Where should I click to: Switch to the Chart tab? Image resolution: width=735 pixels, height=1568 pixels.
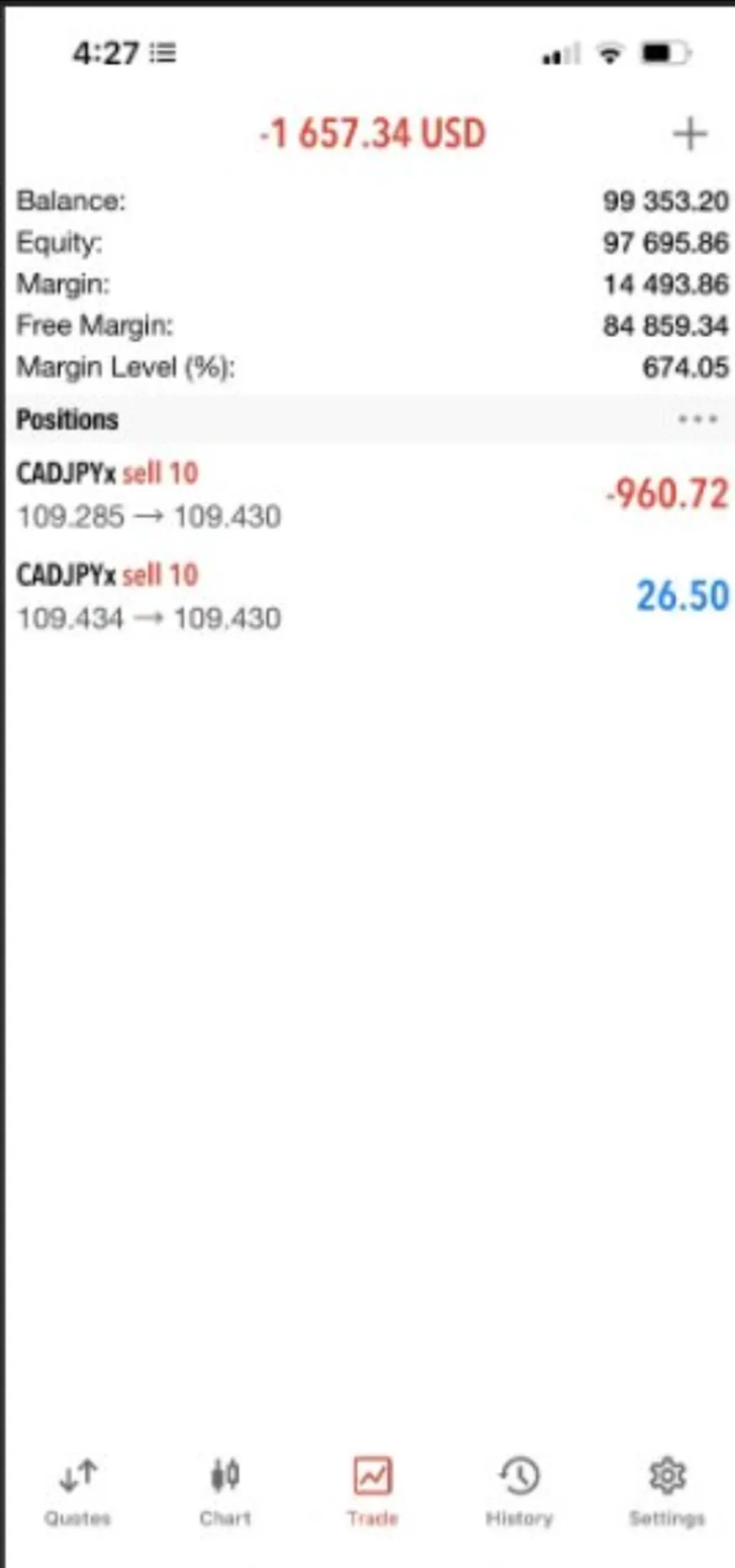(x=225, y=1493)
